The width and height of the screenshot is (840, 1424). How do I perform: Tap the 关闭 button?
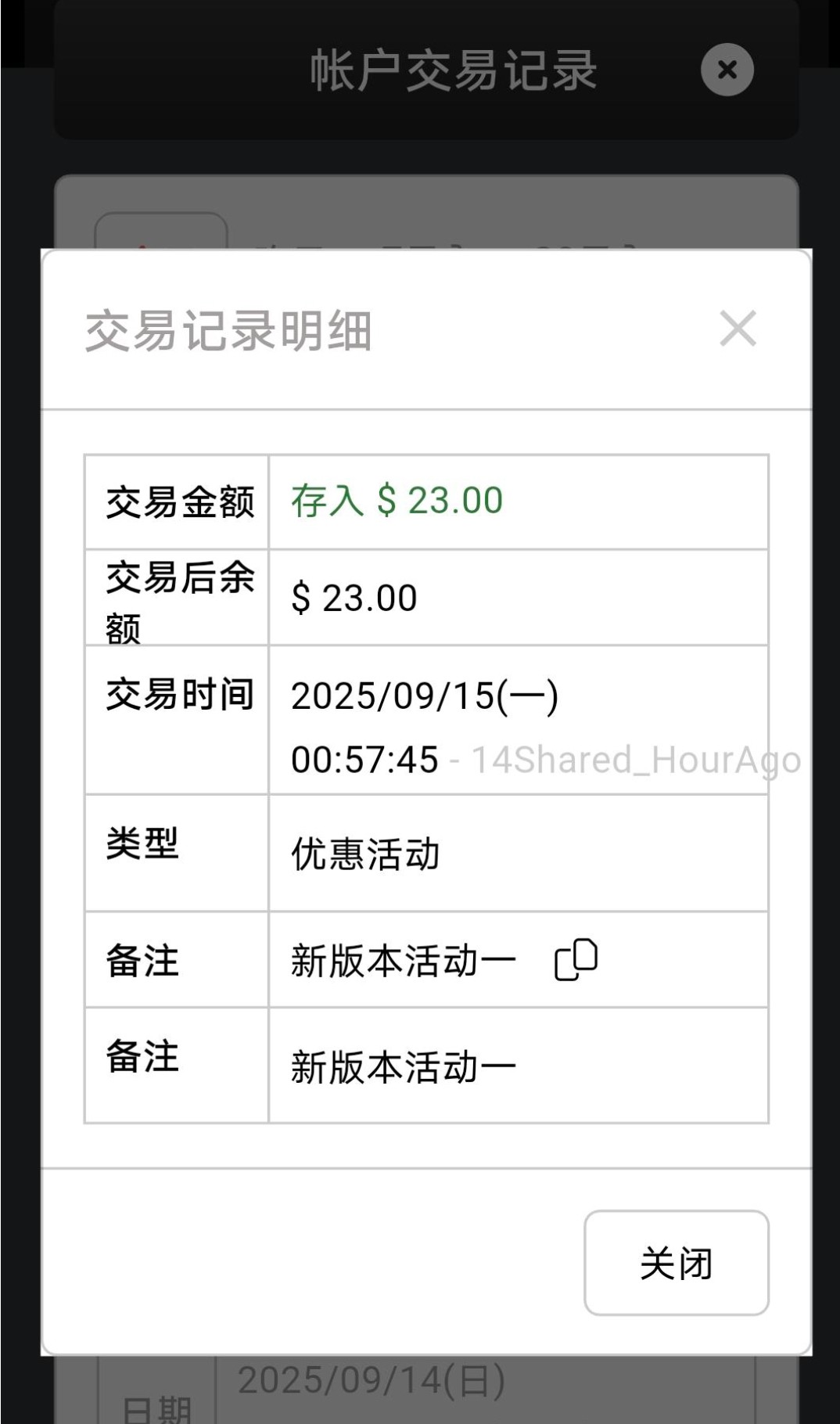(676, 1263)
